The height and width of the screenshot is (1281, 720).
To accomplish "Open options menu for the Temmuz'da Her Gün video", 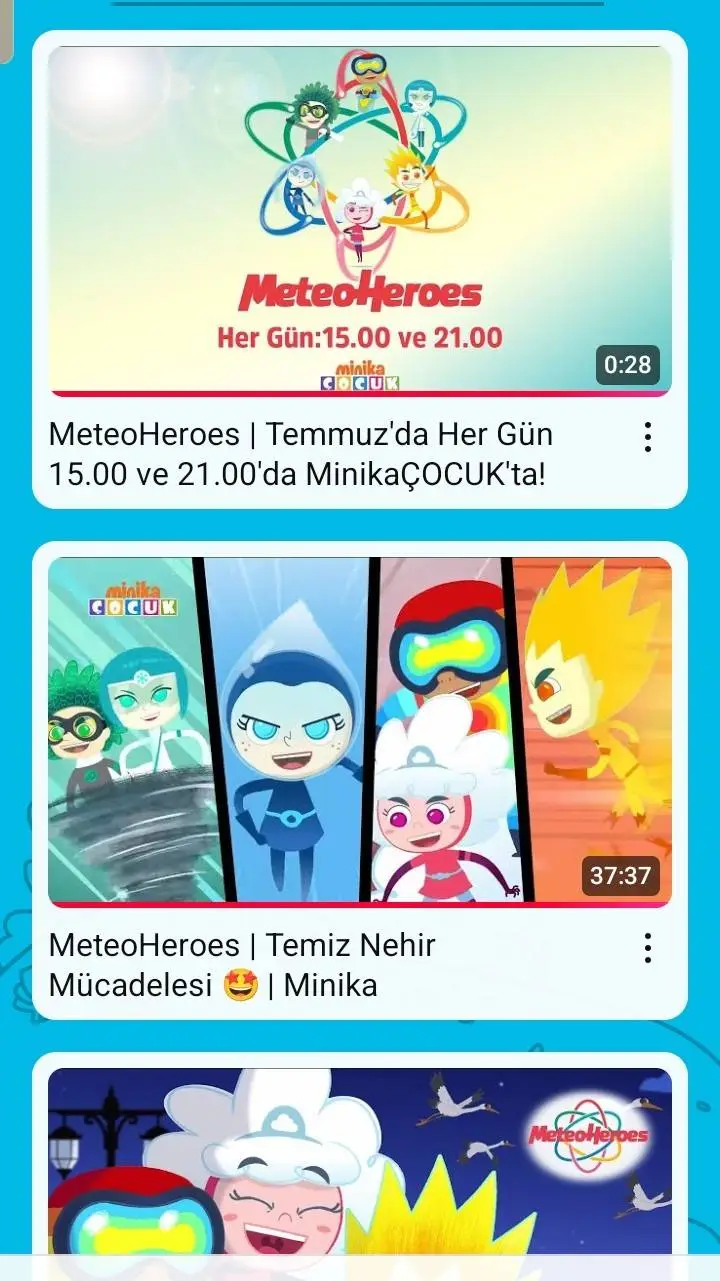I will [648, 437].
